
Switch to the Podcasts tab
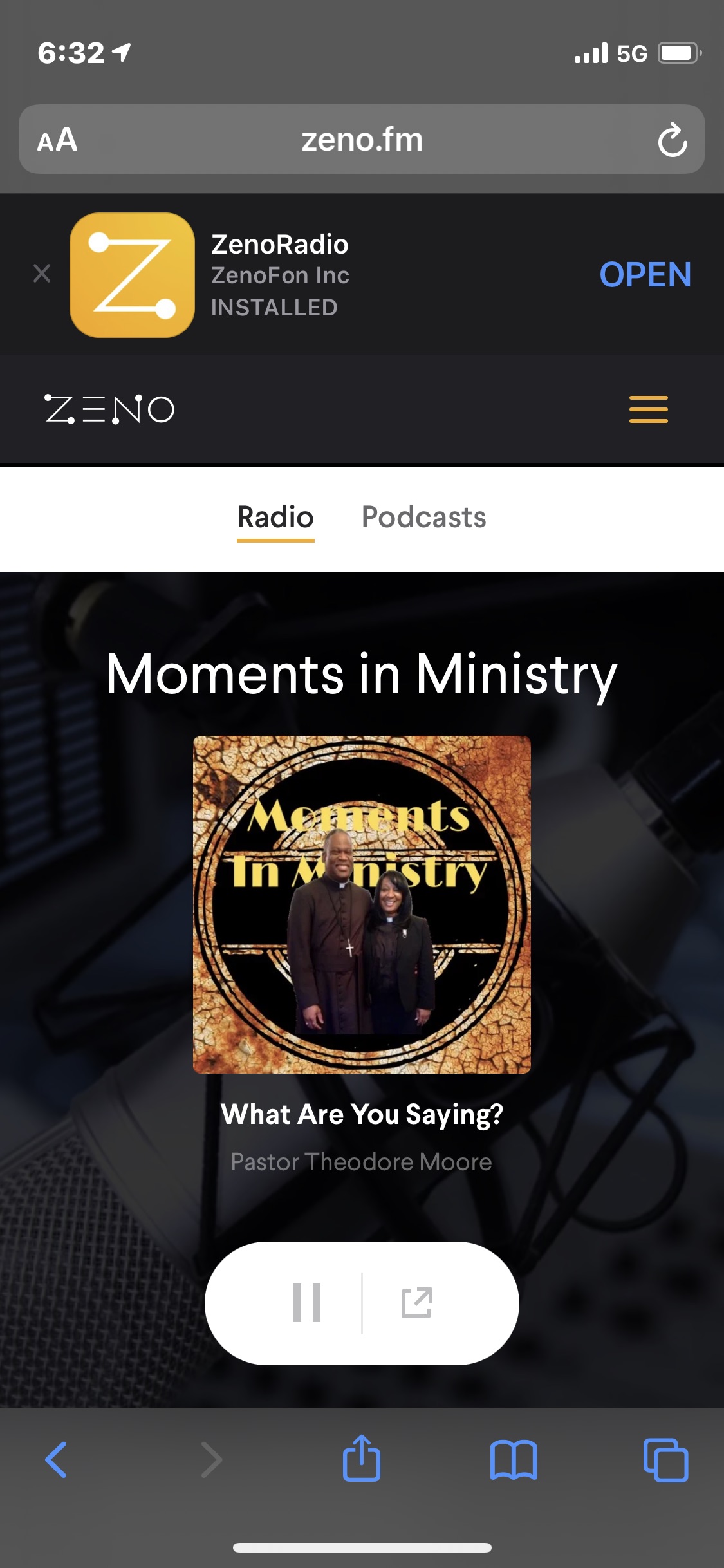(x=423, y=518)
